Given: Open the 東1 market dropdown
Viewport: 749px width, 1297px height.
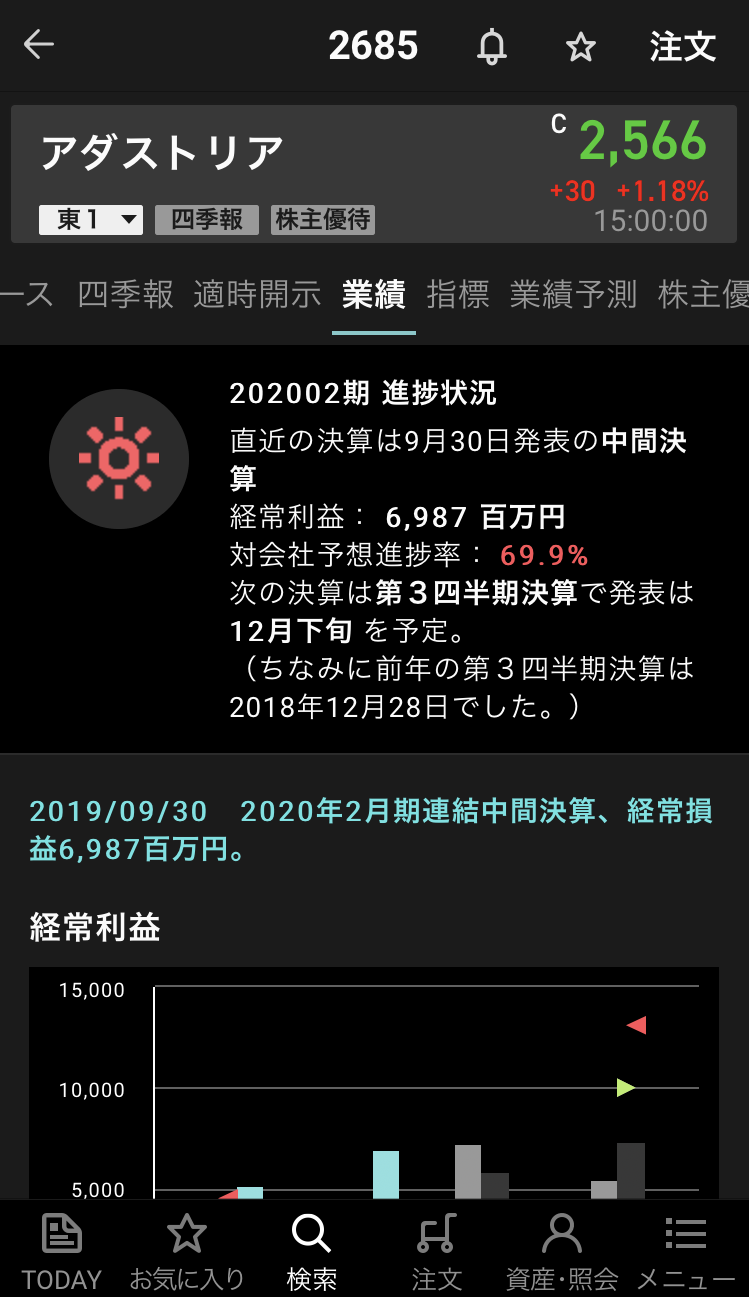Looking at the screenshot, I should [91, 220].
